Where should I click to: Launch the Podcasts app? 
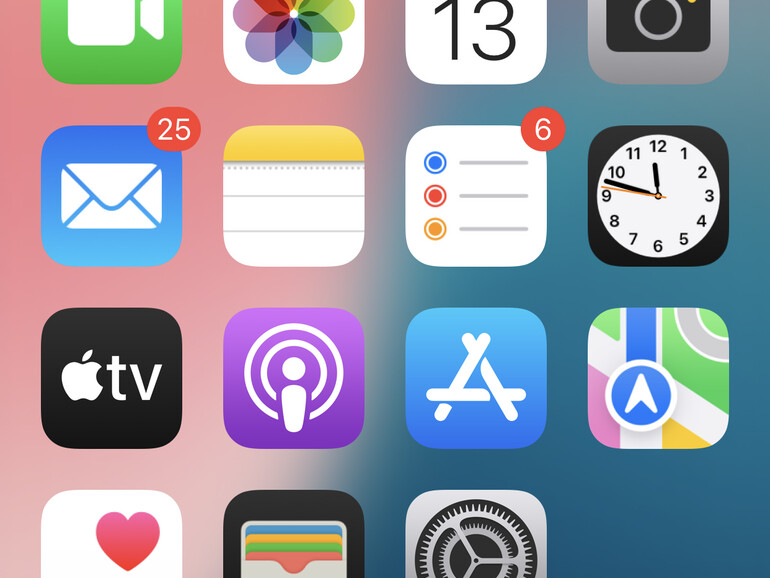coord(293,378)
